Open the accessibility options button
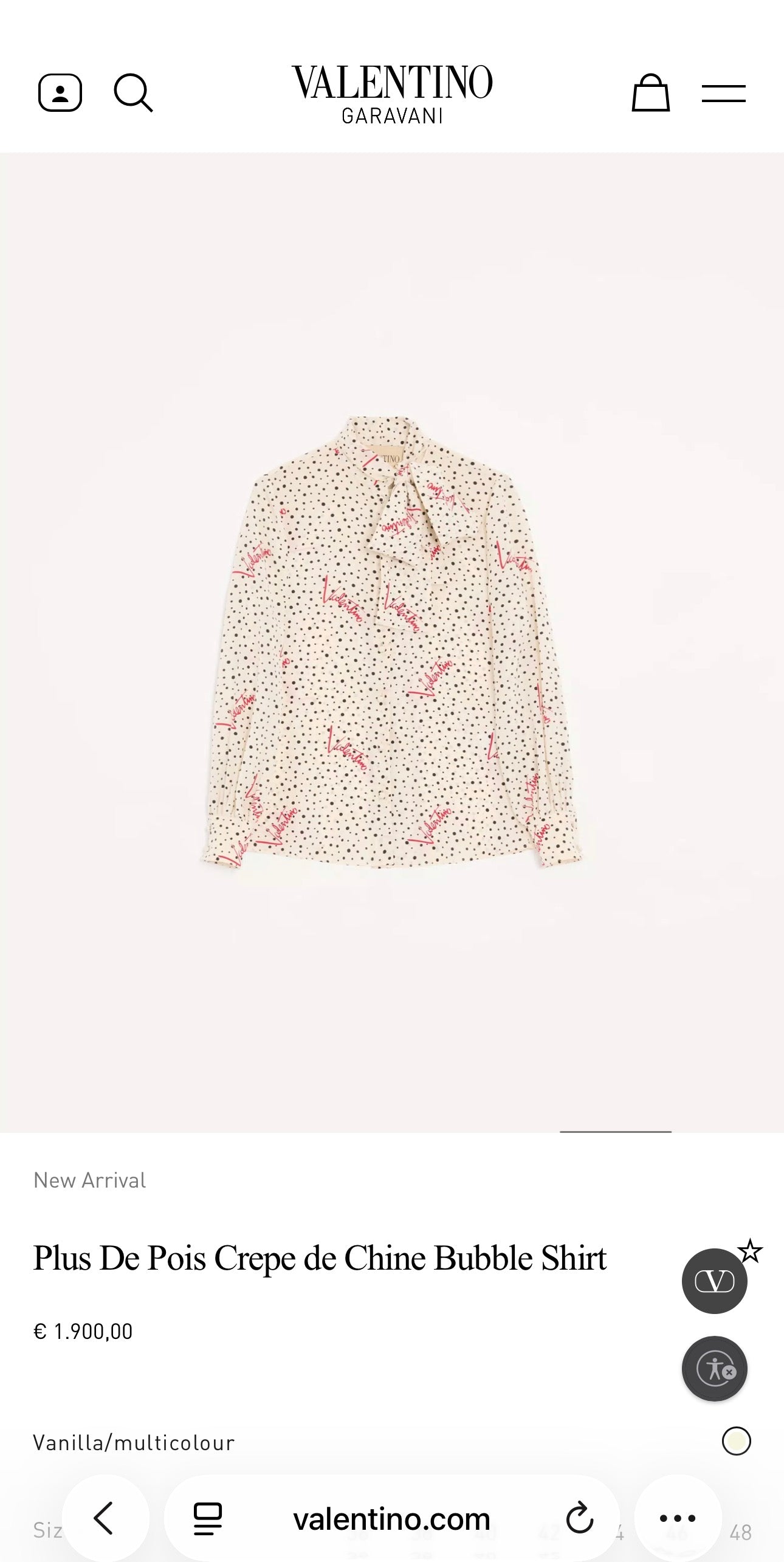The image size is (784, 1562). click(714, 1368)
